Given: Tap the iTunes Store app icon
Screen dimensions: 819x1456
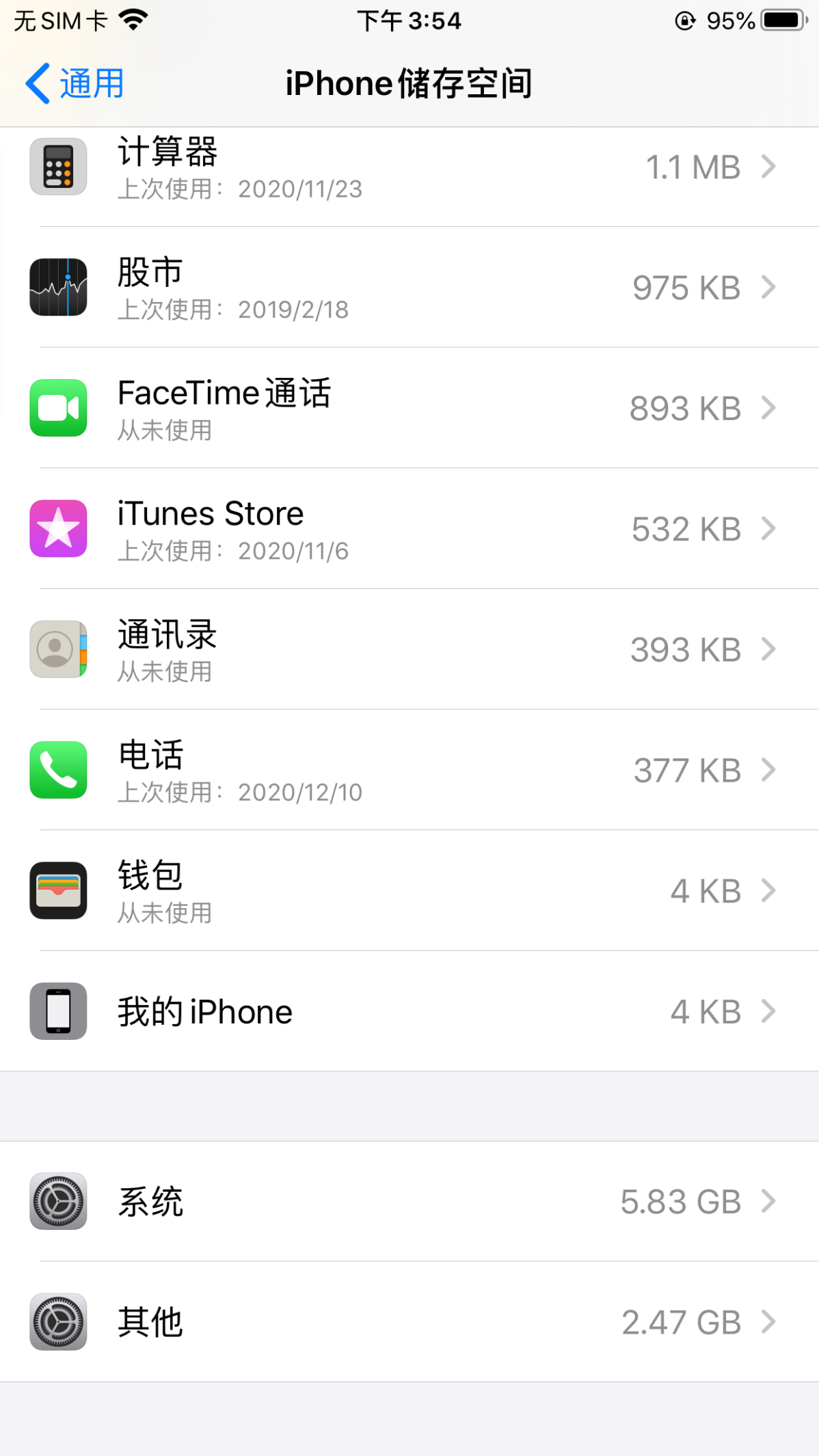Looking at the screenshot, I should tap(58, 529).
